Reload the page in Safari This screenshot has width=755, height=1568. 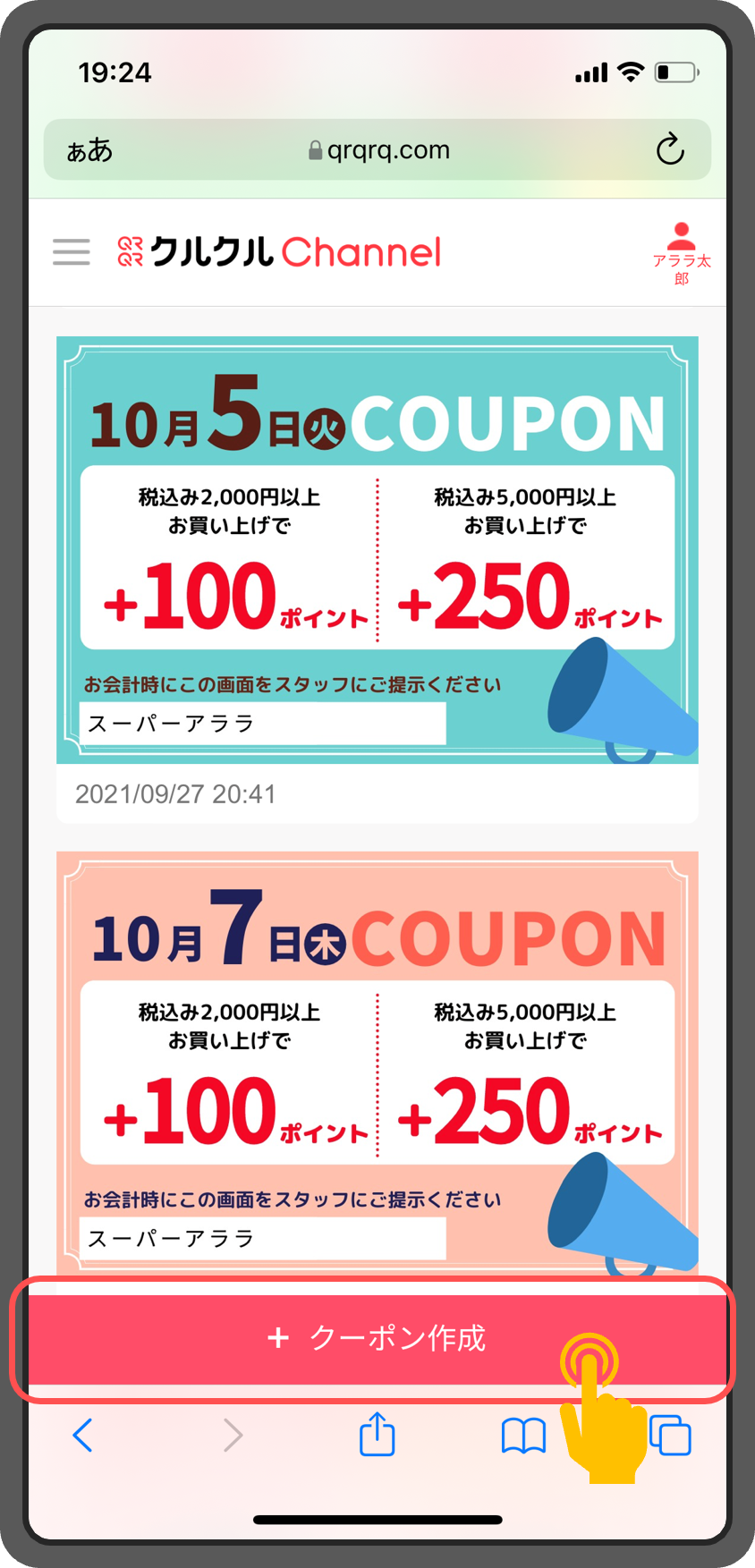pyautogui.click(x=670, y=149)
